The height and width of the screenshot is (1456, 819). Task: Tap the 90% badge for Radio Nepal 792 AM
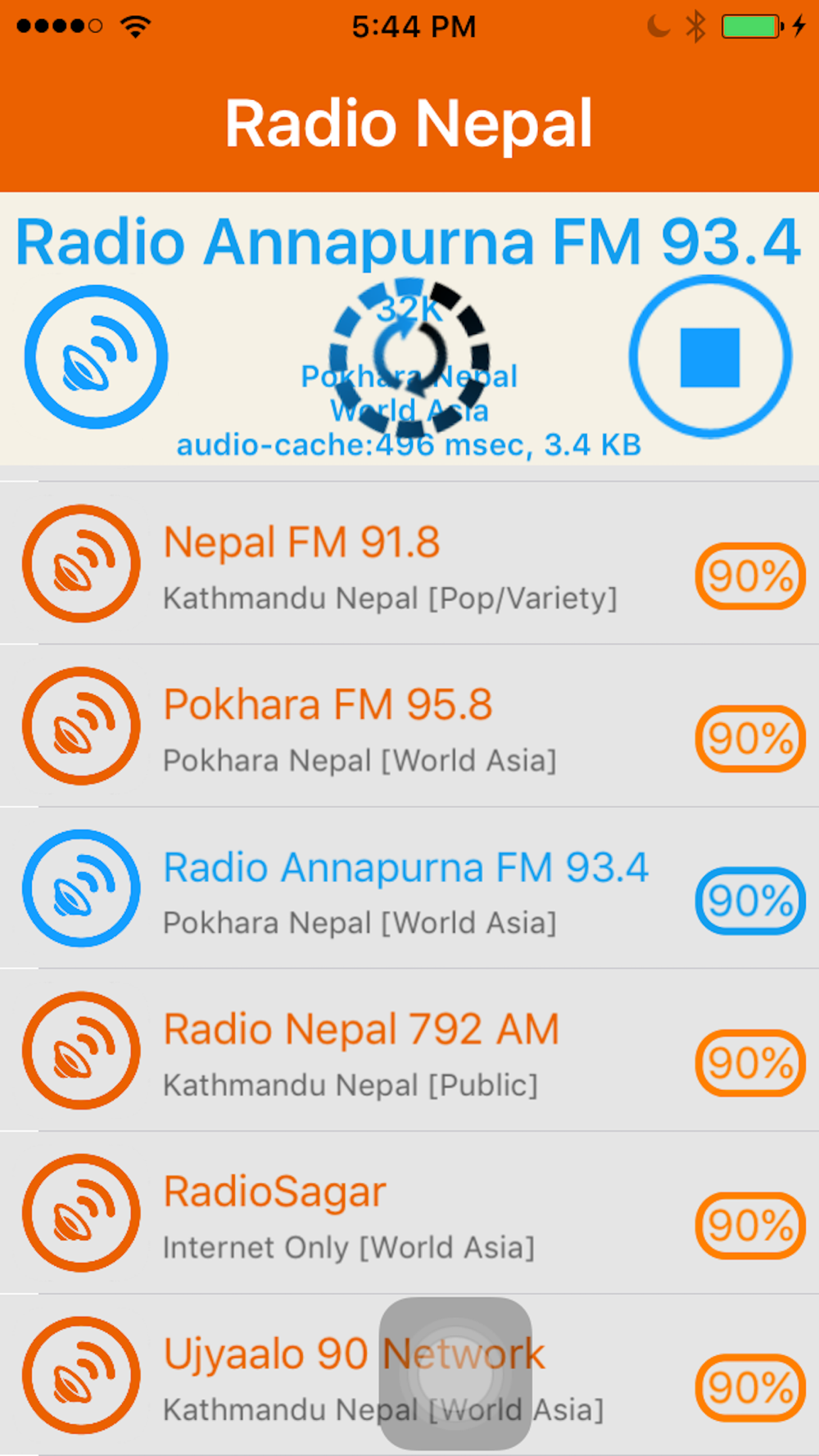[750, 1063]
